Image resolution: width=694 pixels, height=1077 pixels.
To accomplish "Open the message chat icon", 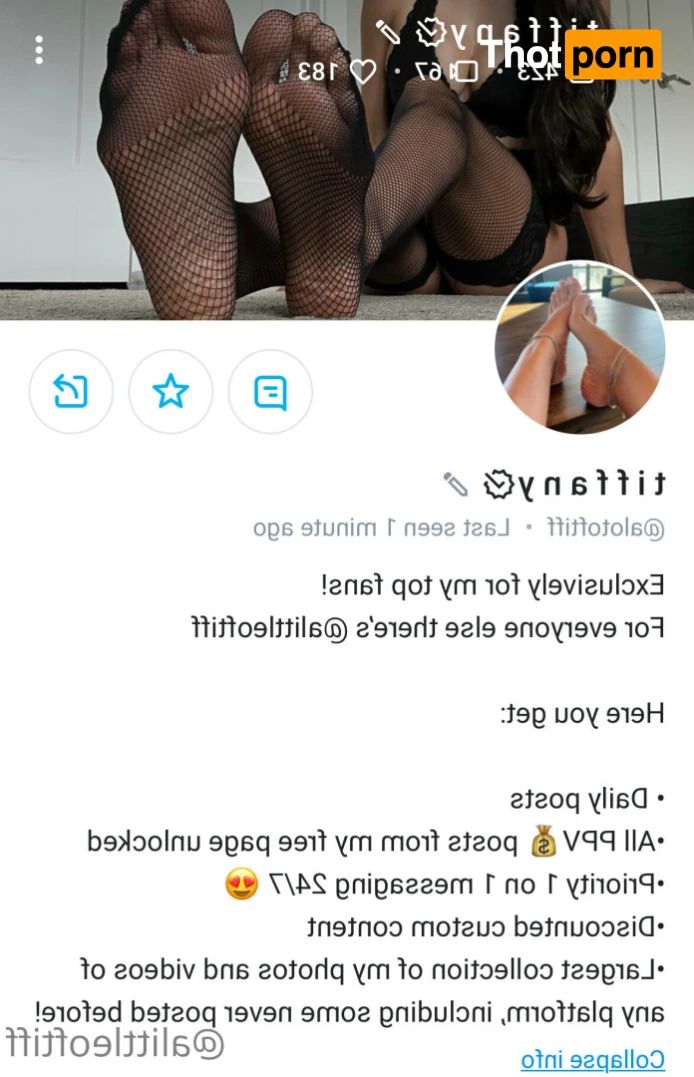I will tap(270, 391).
